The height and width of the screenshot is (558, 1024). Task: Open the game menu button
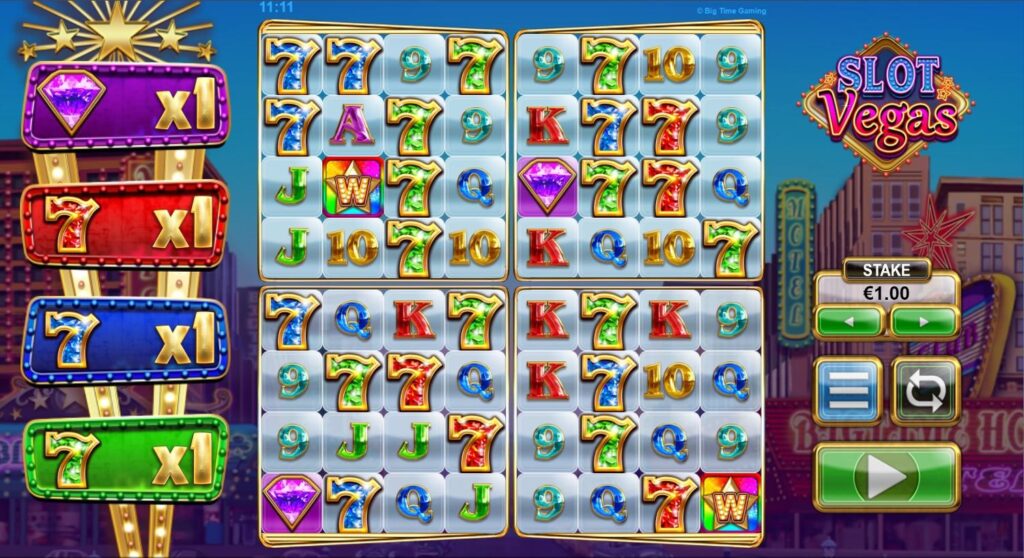pyautogui.click(x=848, y=391)
